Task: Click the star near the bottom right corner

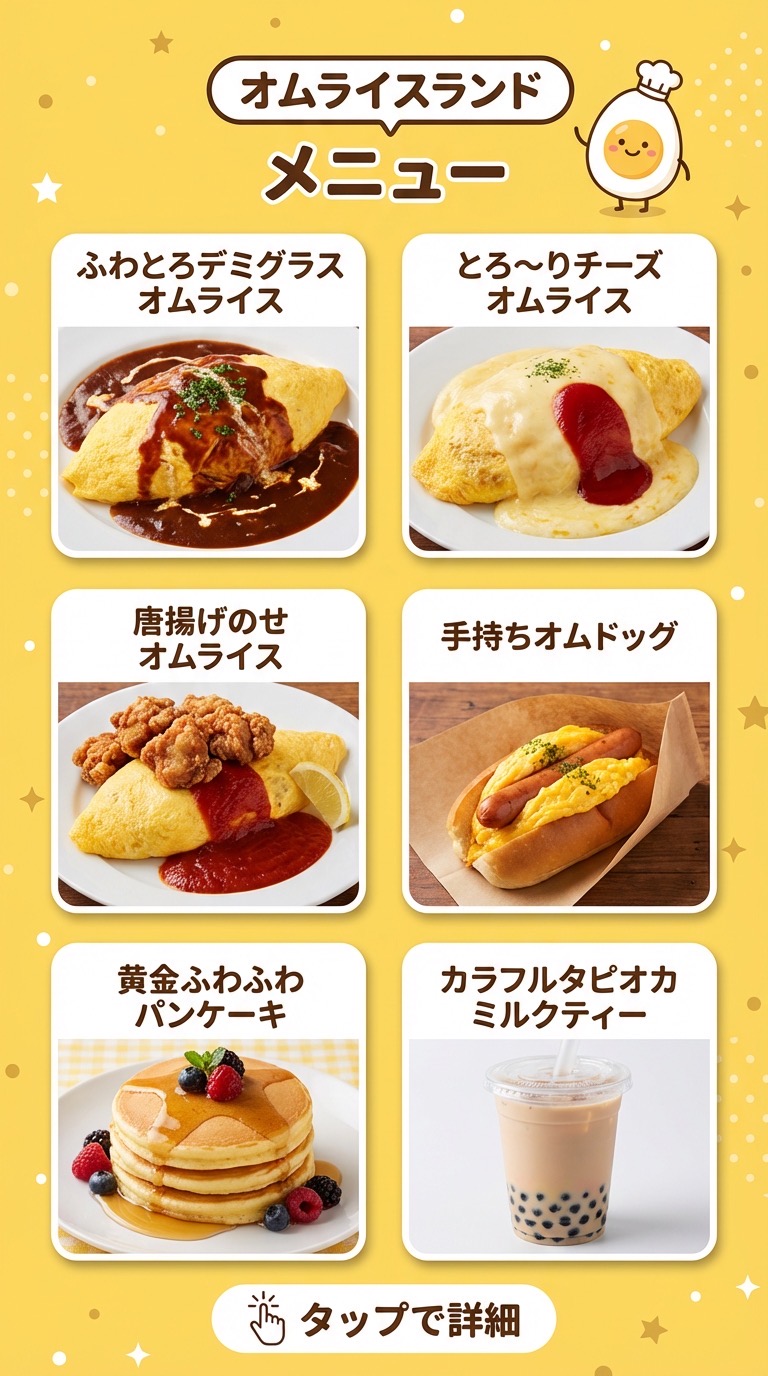Action: pyautogui.click(x=654, y=1330)
